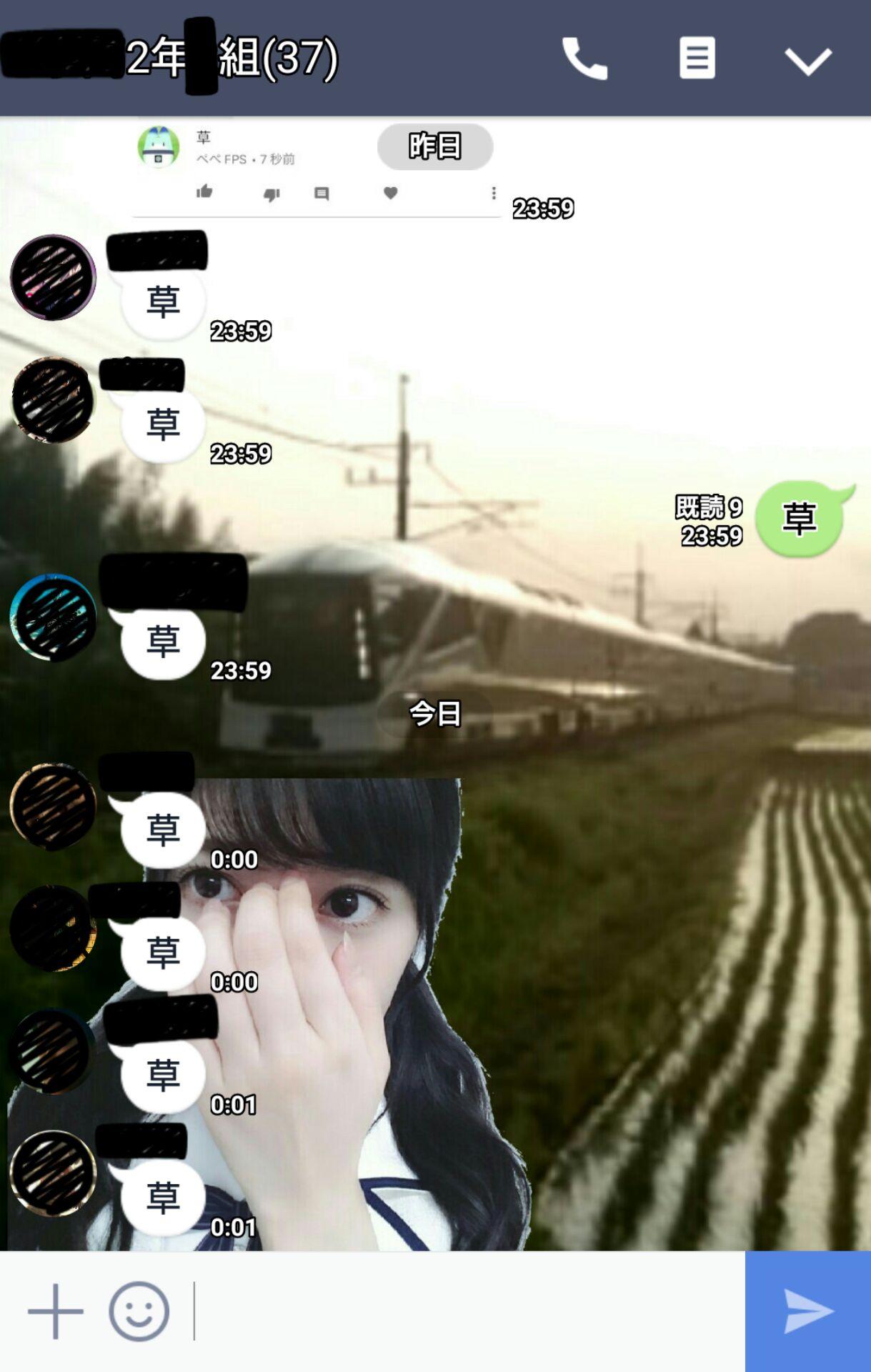This screenshot has width=871, height=1372.
Task: Expand the chat options chevron
Action: 808,61
